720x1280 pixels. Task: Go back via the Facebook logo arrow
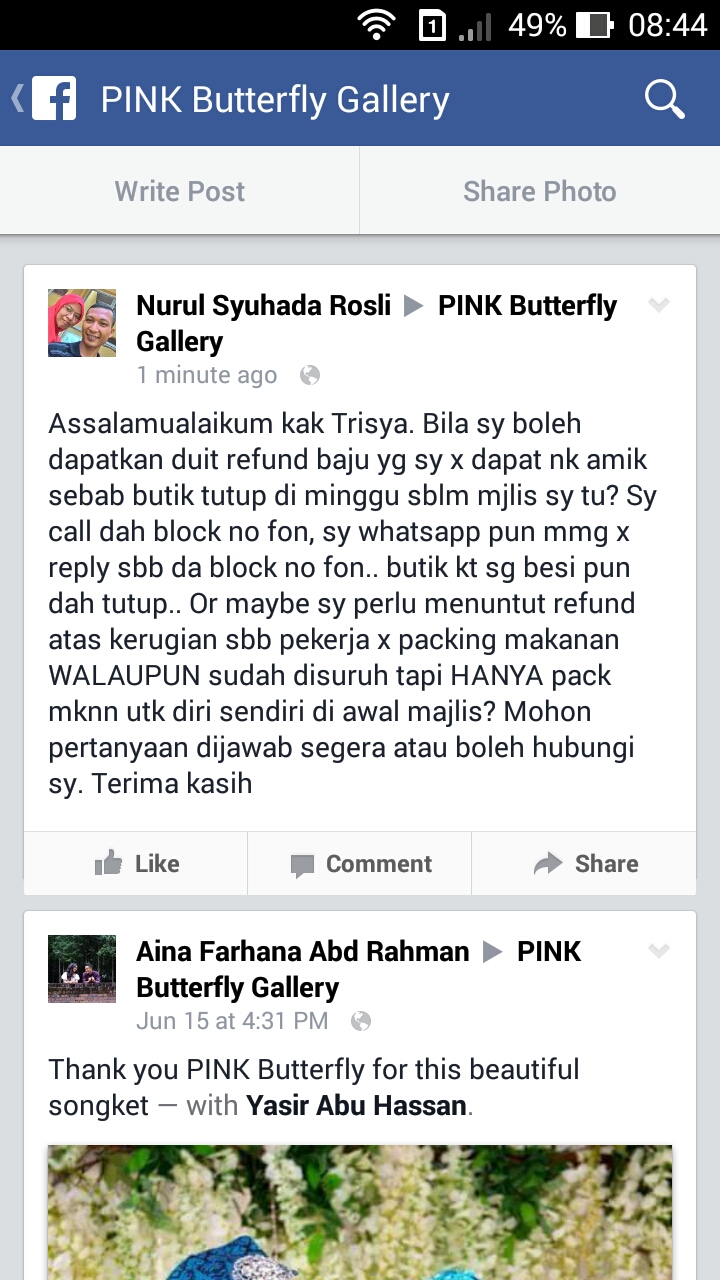tap(44, 99)
